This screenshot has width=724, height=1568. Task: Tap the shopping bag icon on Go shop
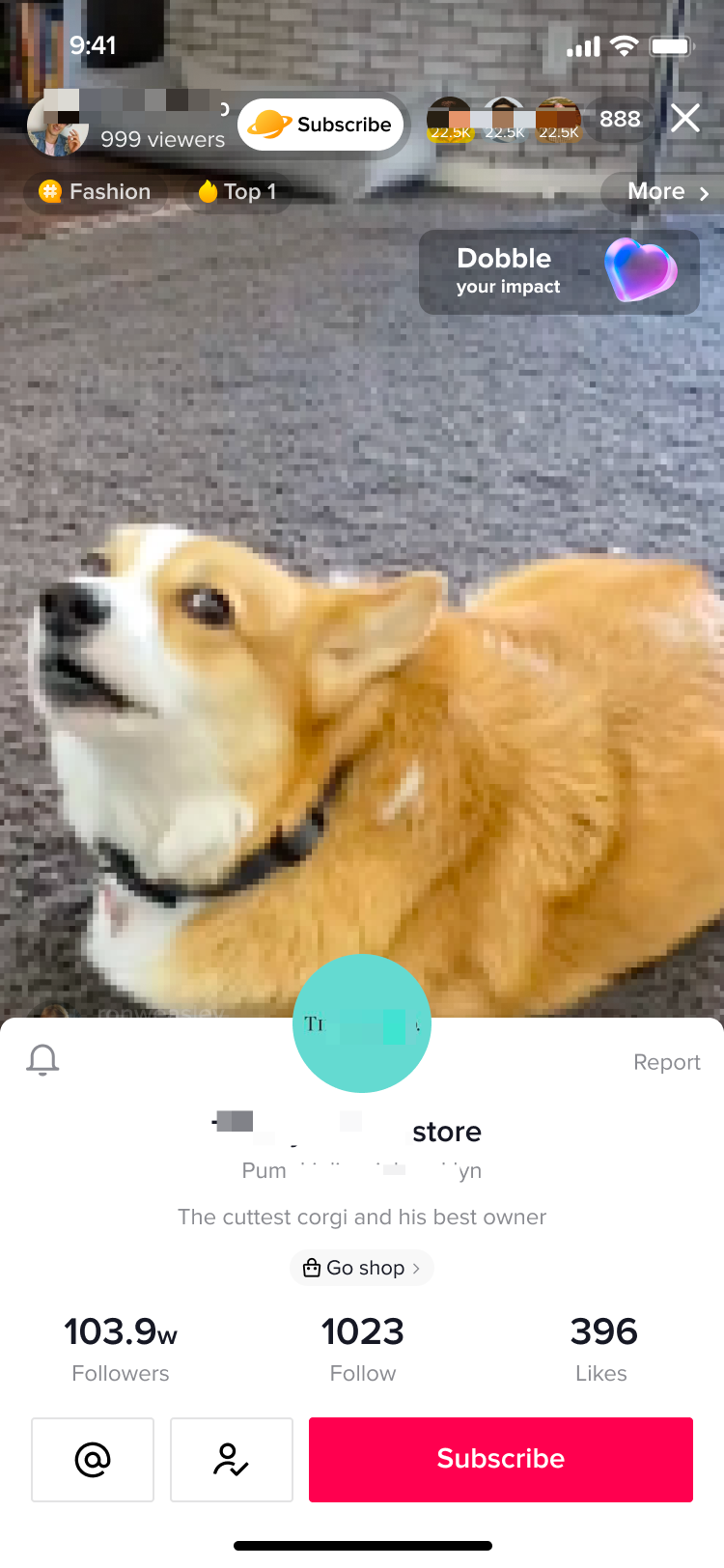[x=313, y=1267]
